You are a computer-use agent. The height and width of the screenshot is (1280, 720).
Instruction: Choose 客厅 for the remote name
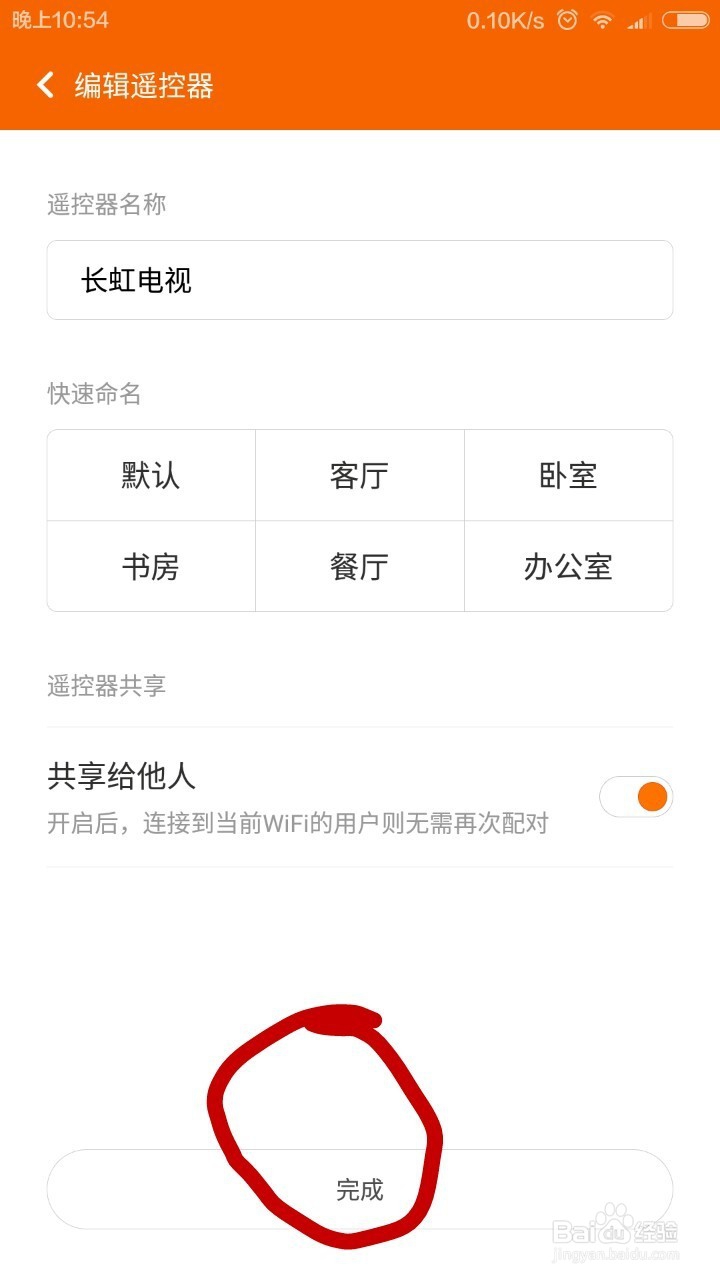[360, 475]
